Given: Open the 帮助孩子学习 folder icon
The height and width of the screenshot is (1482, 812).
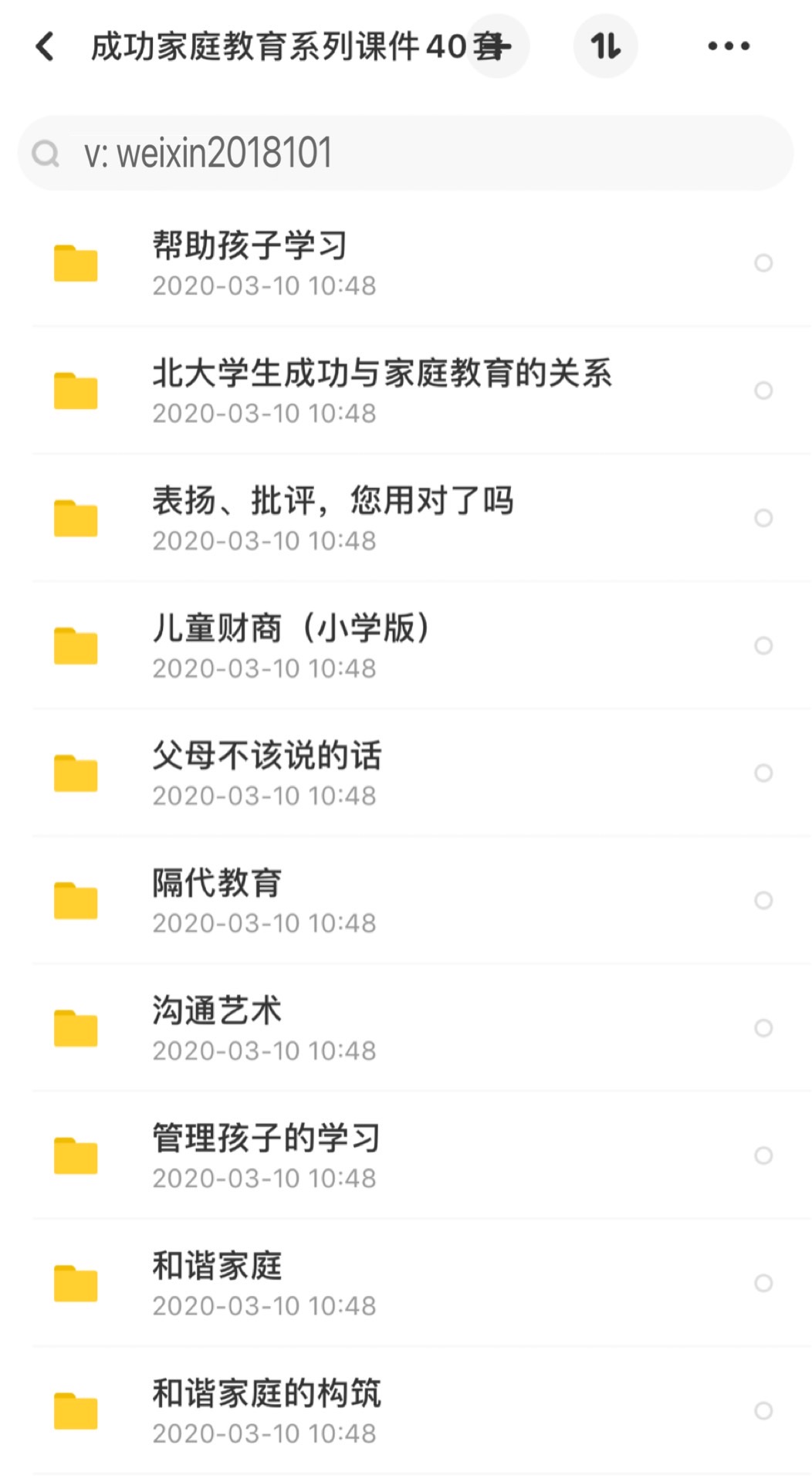Looking at the screenshot, I should click(76, 263).
